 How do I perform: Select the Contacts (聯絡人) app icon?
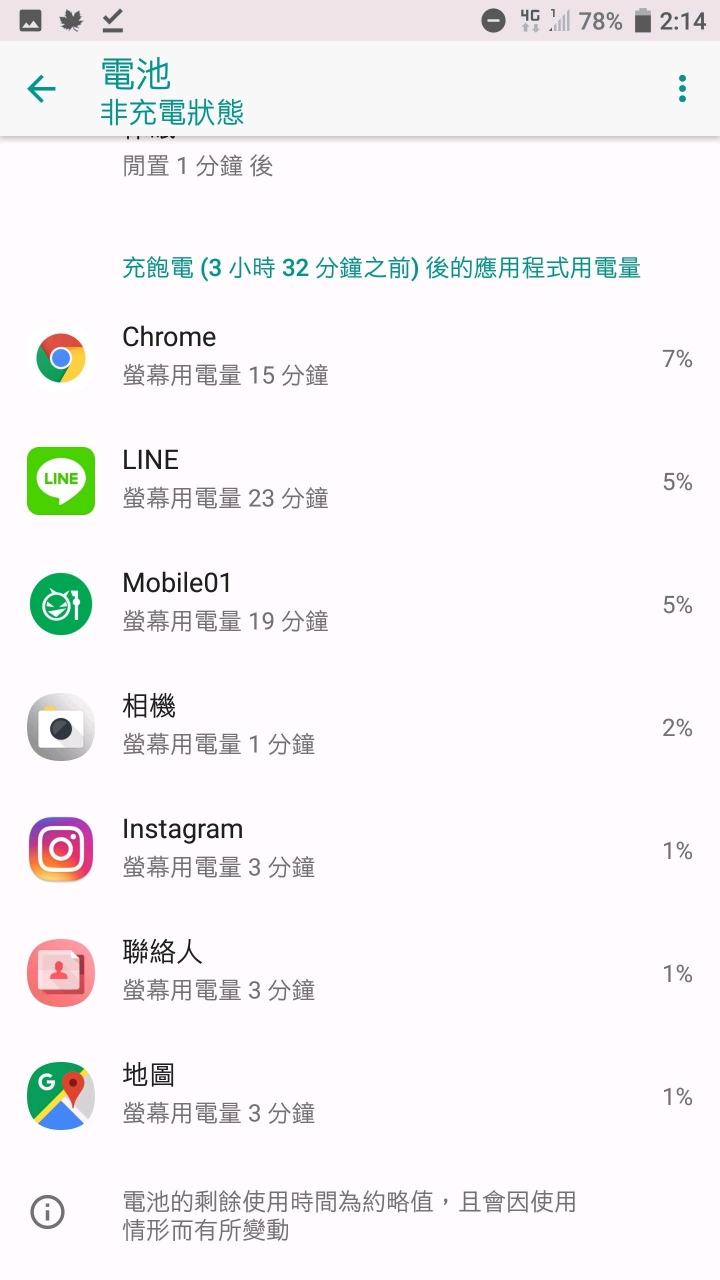(60, 972)
